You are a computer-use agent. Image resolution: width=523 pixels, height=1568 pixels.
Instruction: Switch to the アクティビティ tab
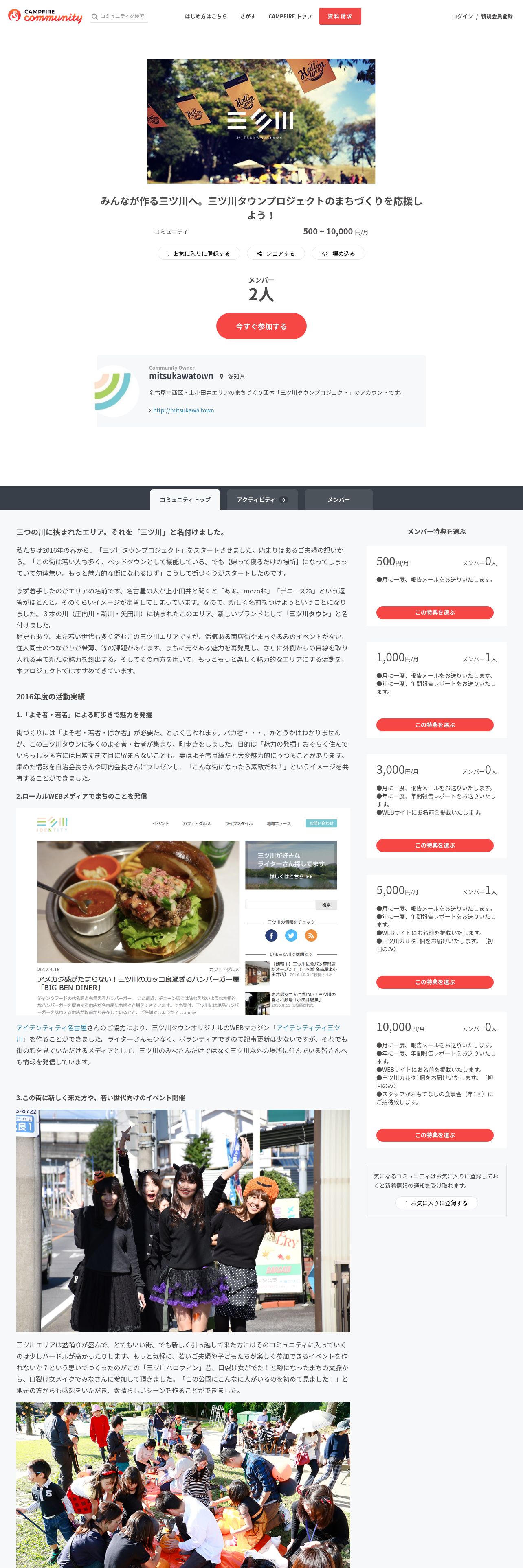(262, 500)
